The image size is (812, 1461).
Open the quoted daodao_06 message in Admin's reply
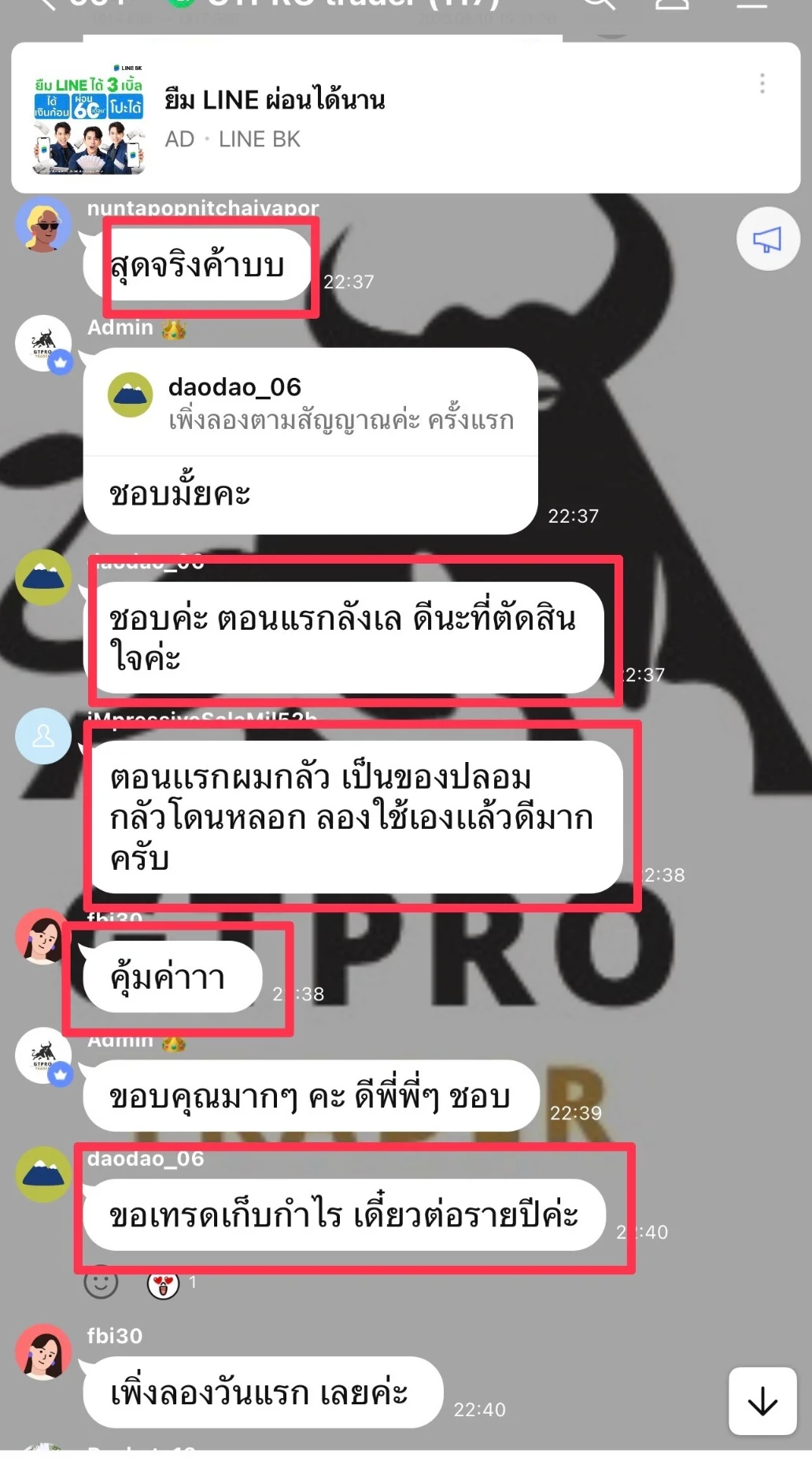310,403
